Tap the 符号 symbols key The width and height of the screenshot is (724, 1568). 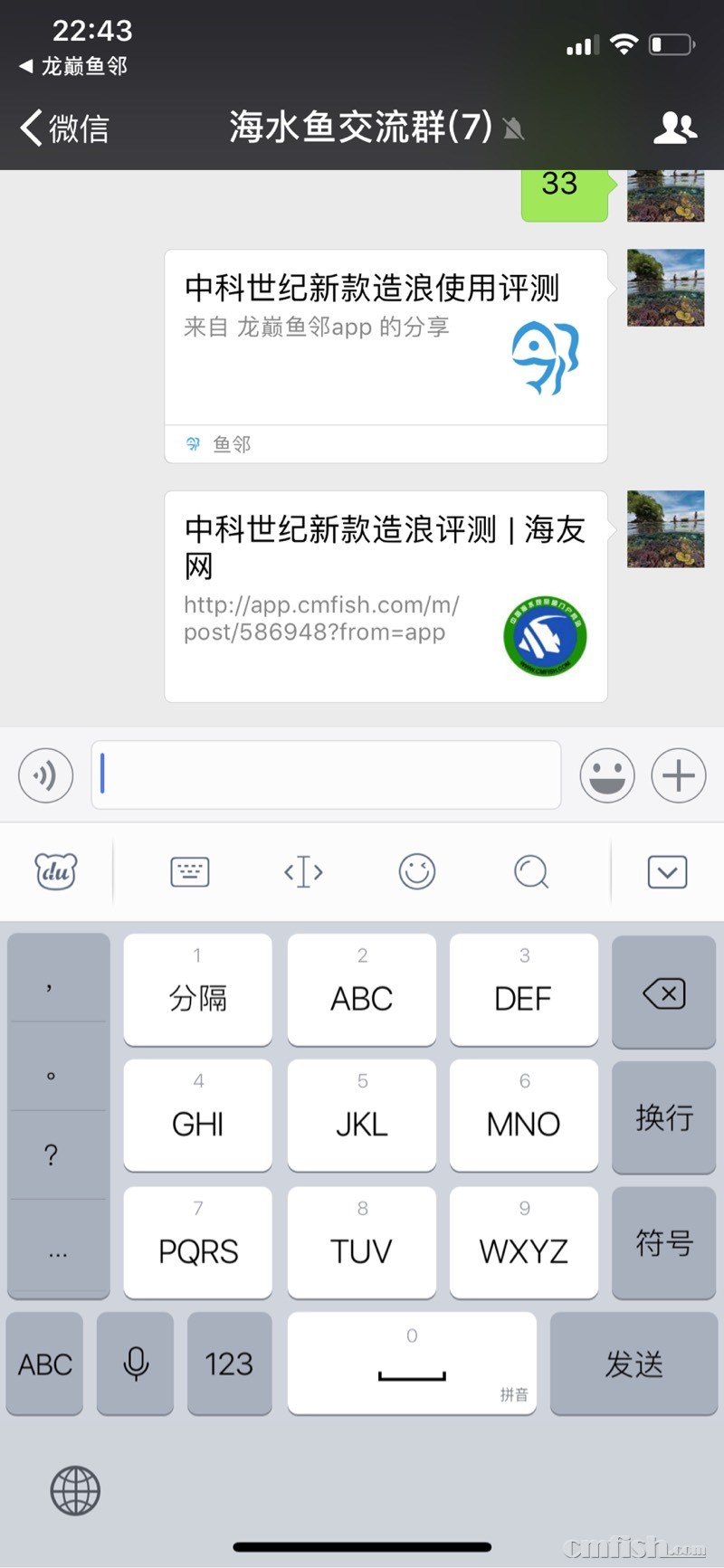point(664,1243)
